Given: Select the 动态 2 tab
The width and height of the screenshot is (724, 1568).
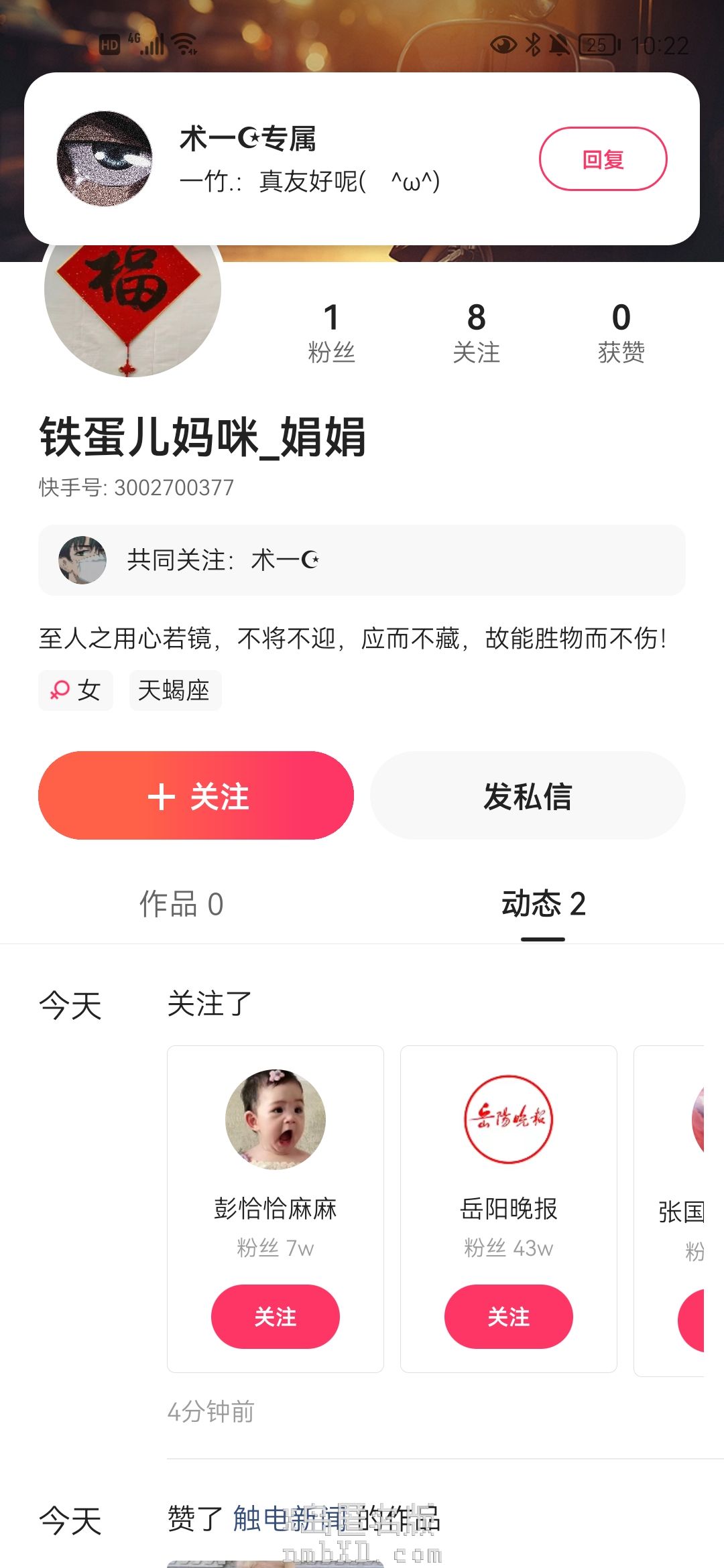Looking at the screenshot, I should click(543, 904).
